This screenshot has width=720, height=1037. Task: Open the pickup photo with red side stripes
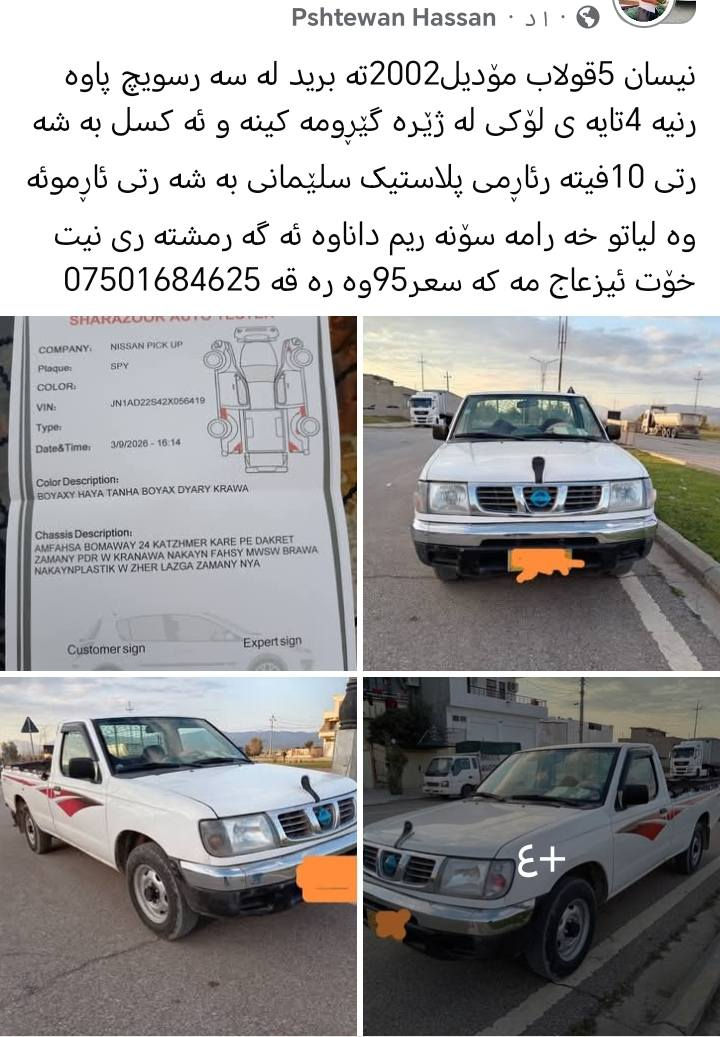tap(178, 856)
